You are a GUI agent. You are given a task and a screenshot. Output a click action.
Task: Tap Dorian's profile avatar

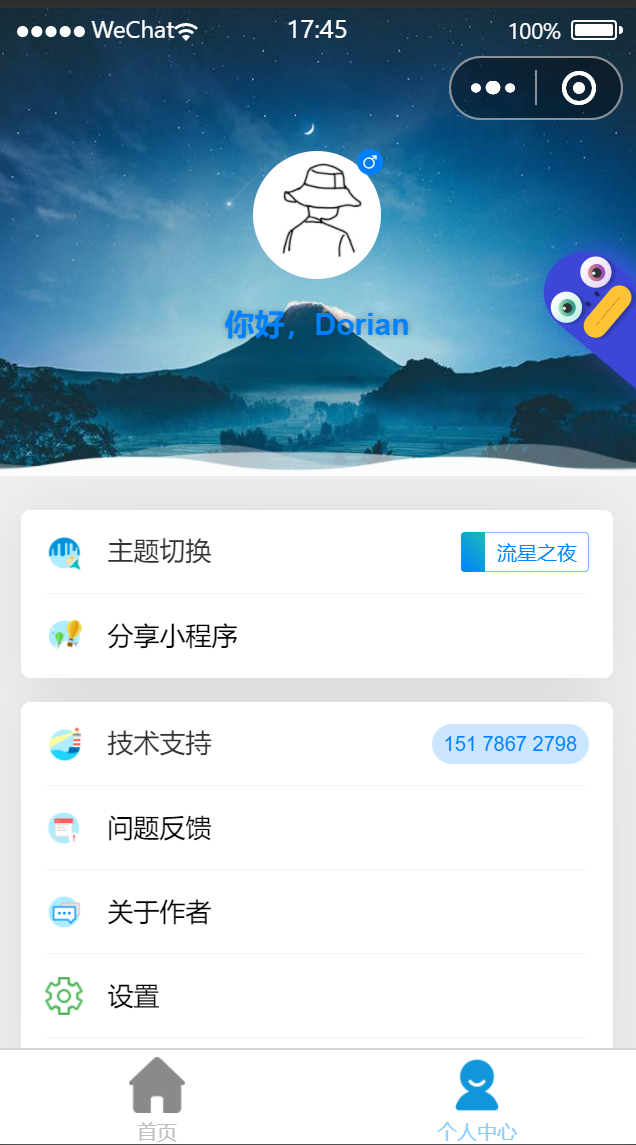pyautogui.click(x=316, y=215)
